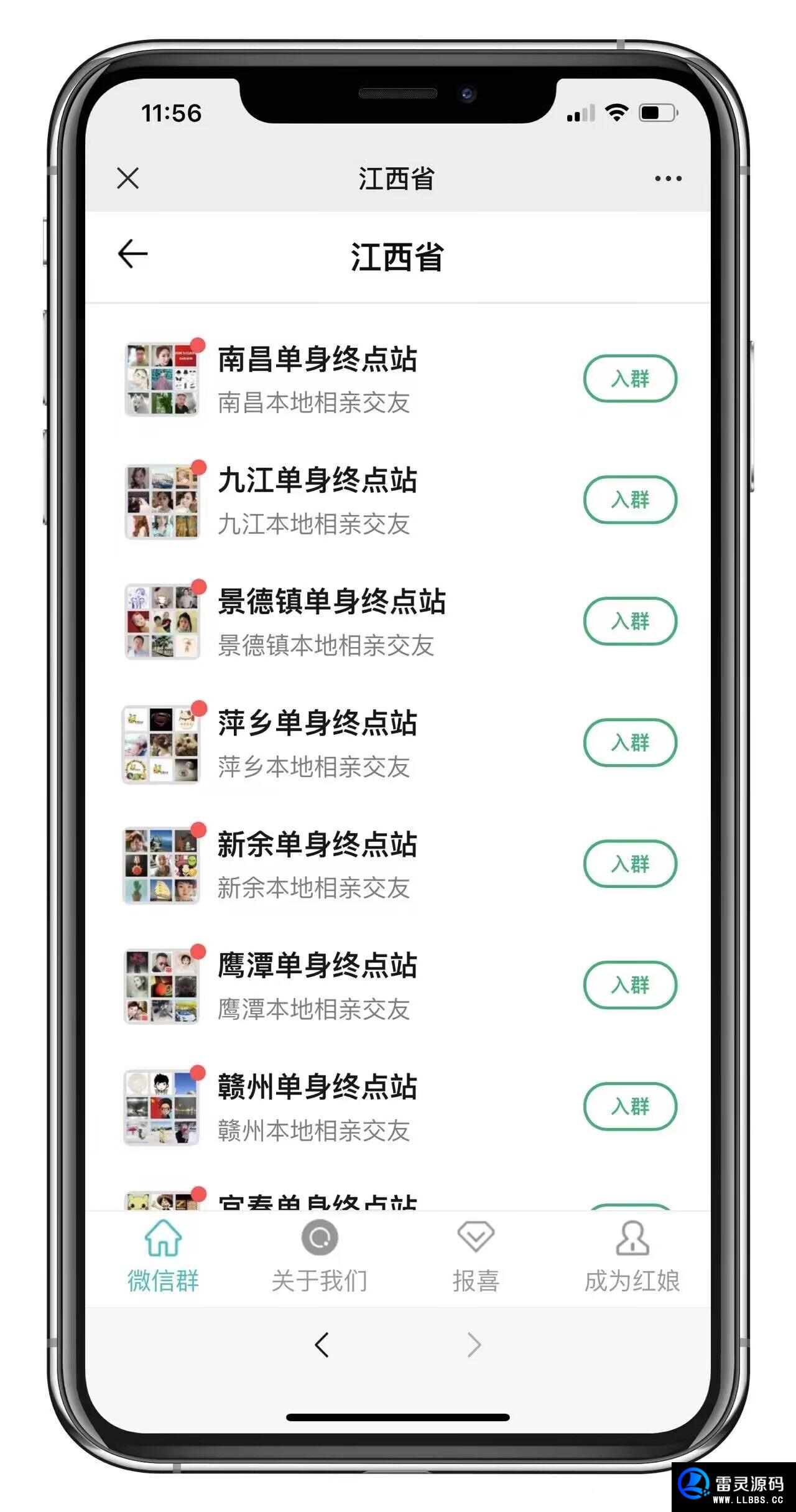The height and width of the screenshot is (1512, 796).
Task: Tap 入群 for 赣州单身终点站
Action: click(630, 1106)
